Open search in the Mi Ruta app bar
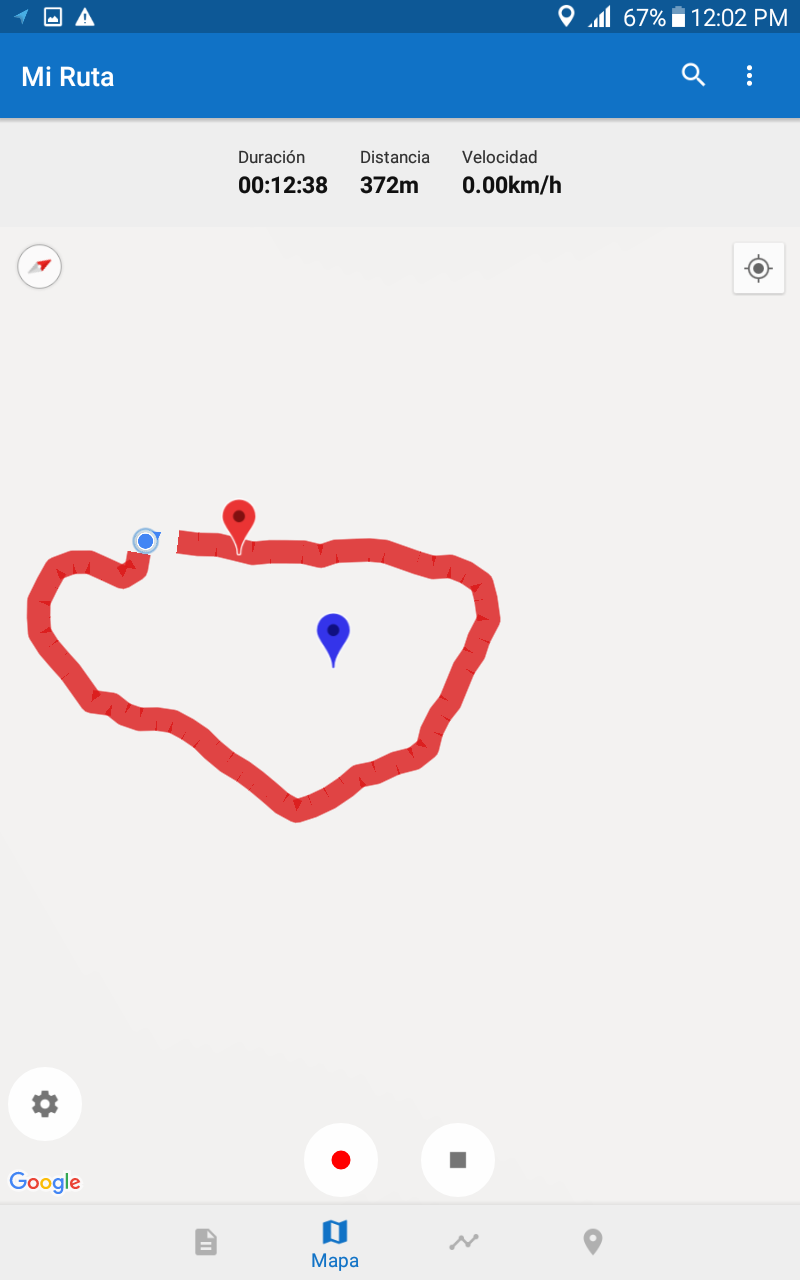 (693, 75)
